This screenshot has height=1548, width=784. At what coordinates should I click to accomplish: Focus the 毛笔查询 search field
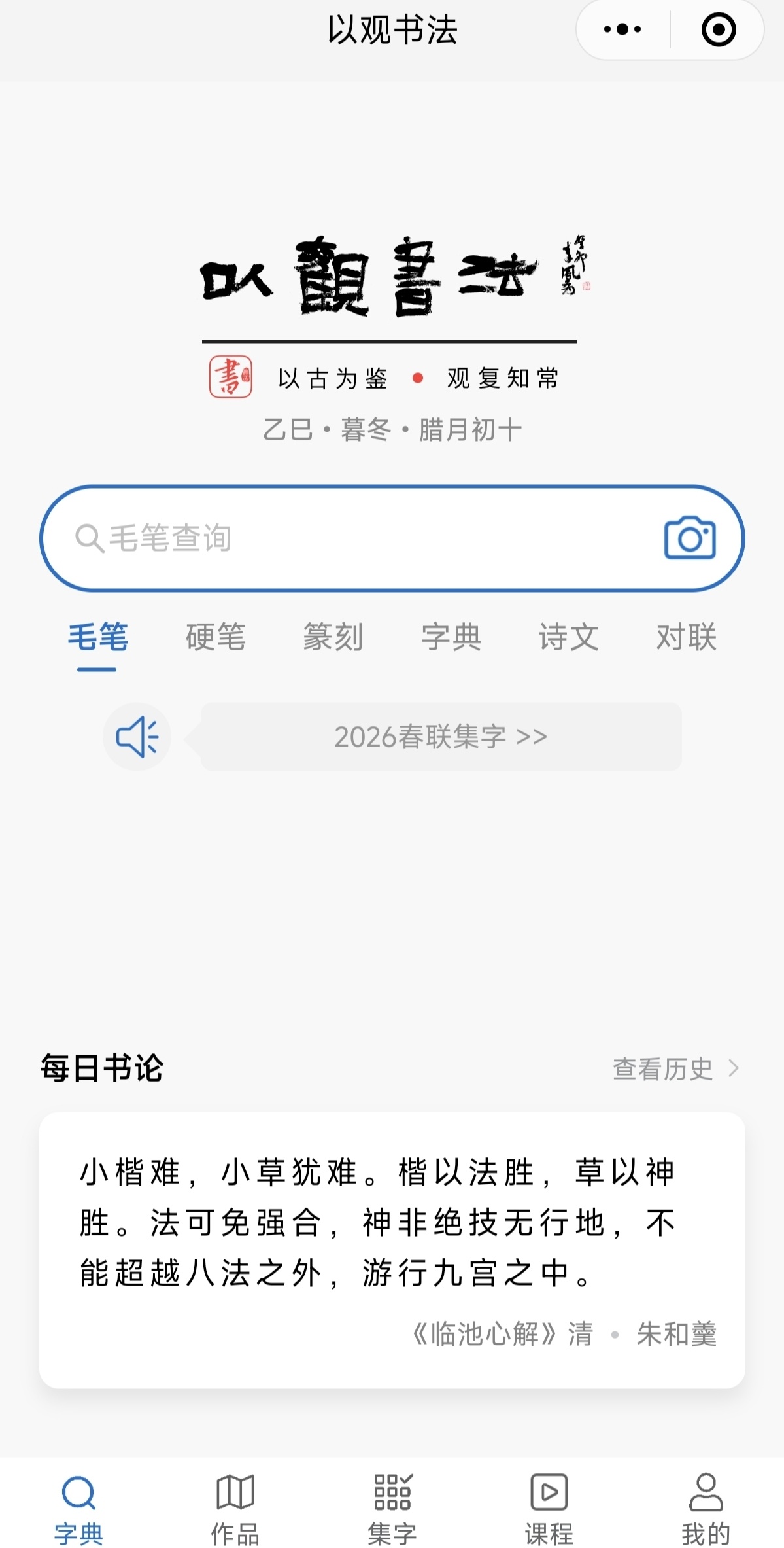click(366, 538)
